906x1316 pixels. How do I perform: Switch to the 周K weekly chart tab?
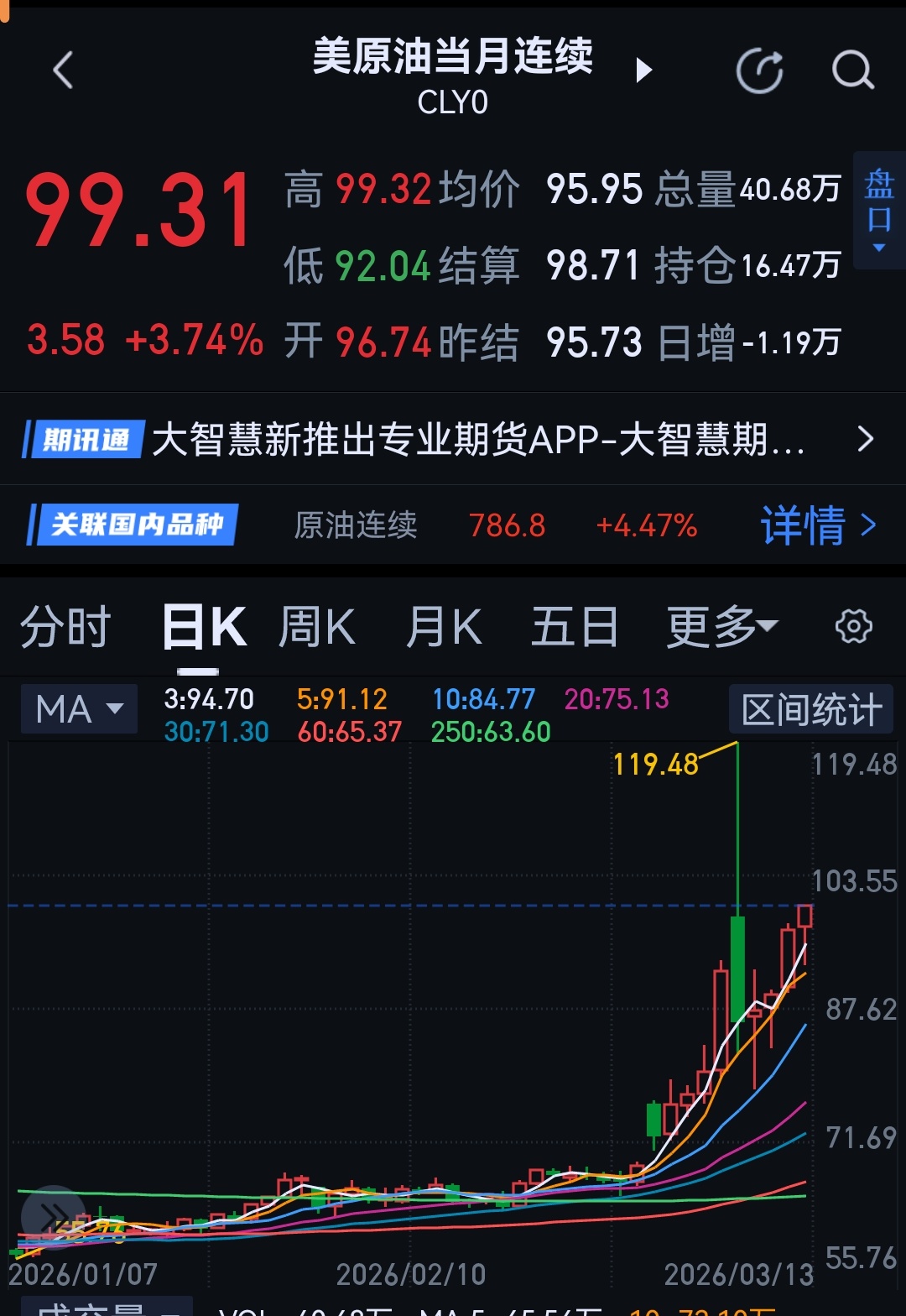point(316,626)
